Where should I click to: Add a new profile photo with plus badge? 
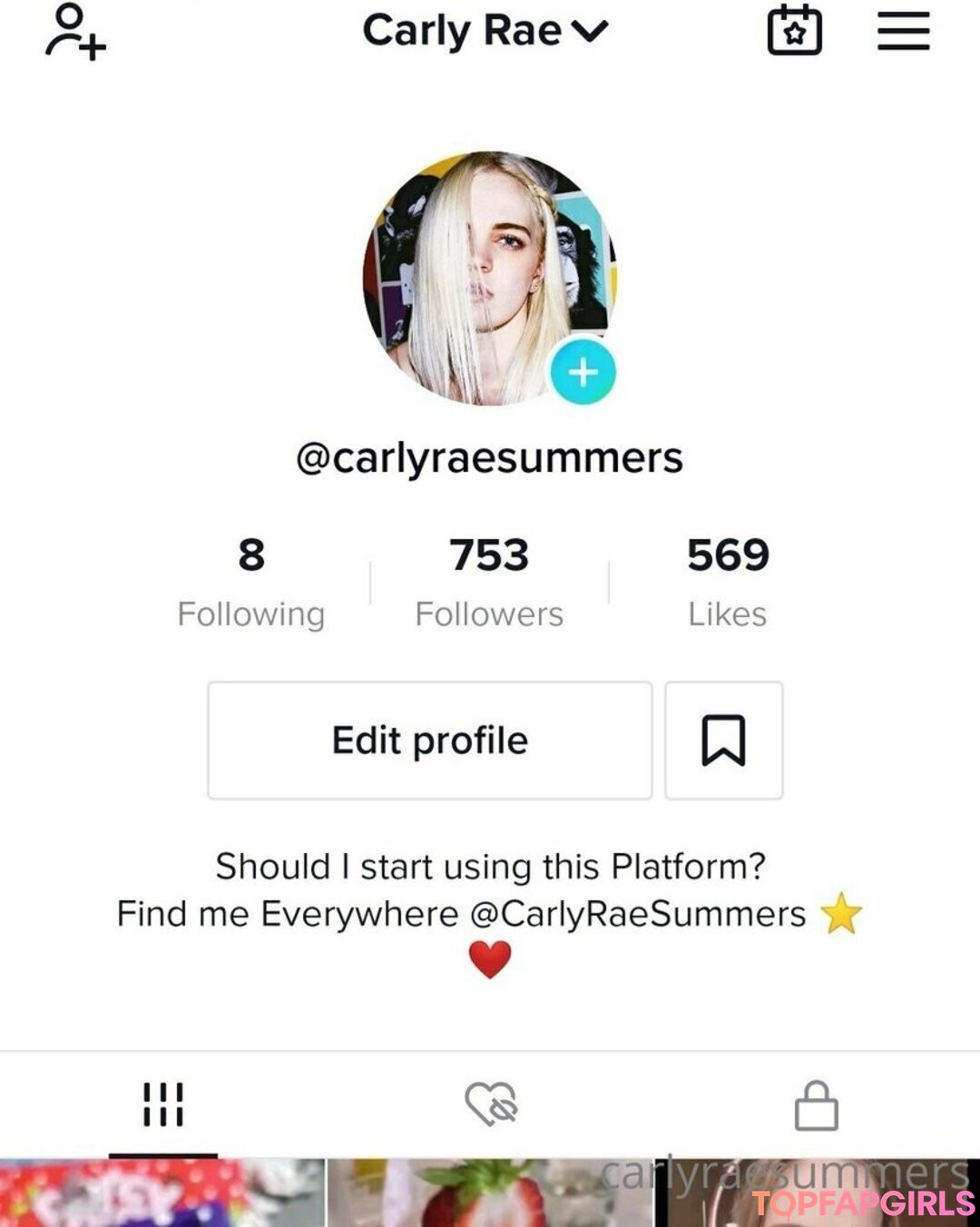point(583,372)
